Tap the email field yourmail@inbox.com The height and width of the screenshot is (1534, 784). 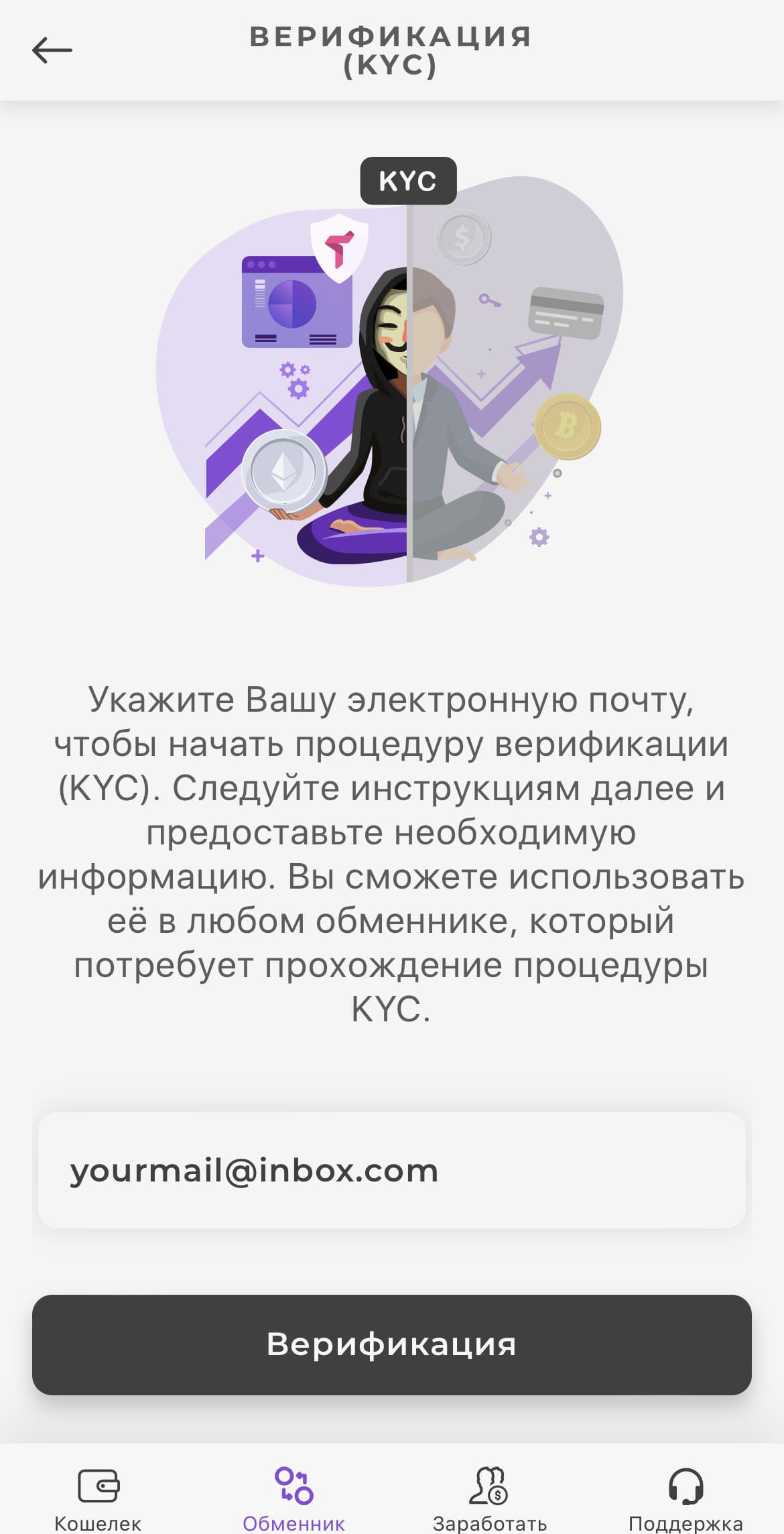pyautogui.click(x=392, y=1170)
